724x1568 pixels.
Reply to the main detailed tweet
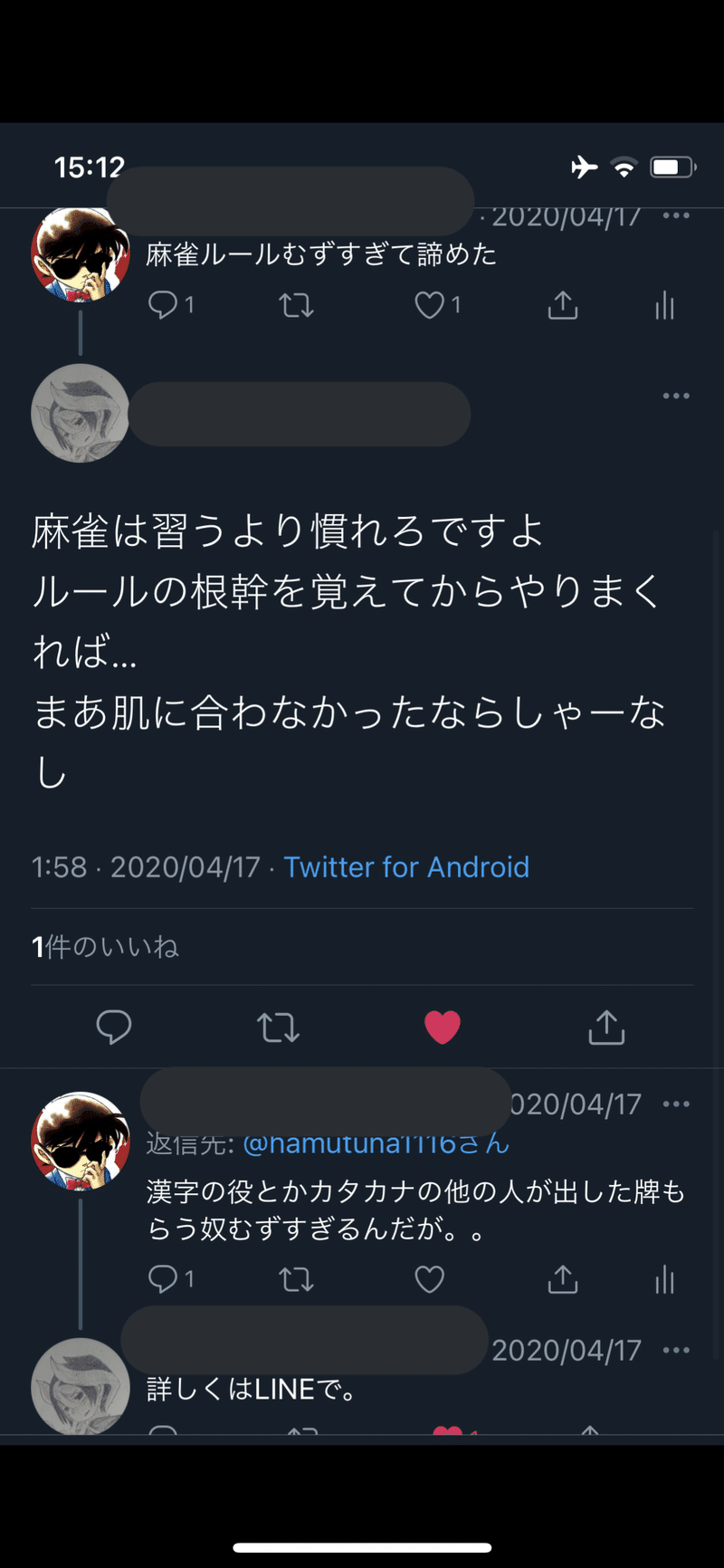pyautogui.click(x=113, y=1027)
